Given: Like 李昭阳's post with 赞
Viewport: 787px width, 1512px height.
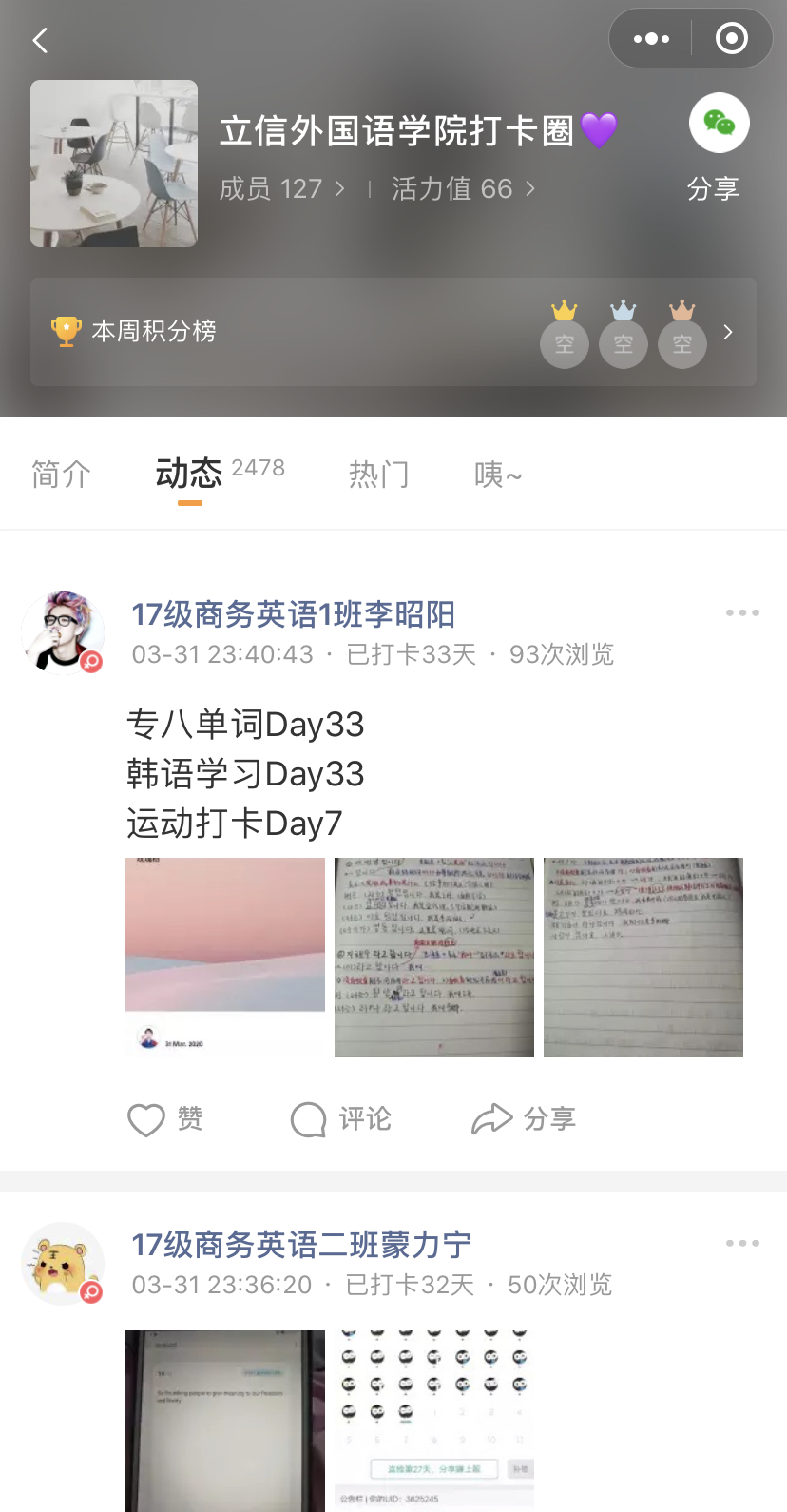Looking at the screenshot, I should click(165, 1119).
